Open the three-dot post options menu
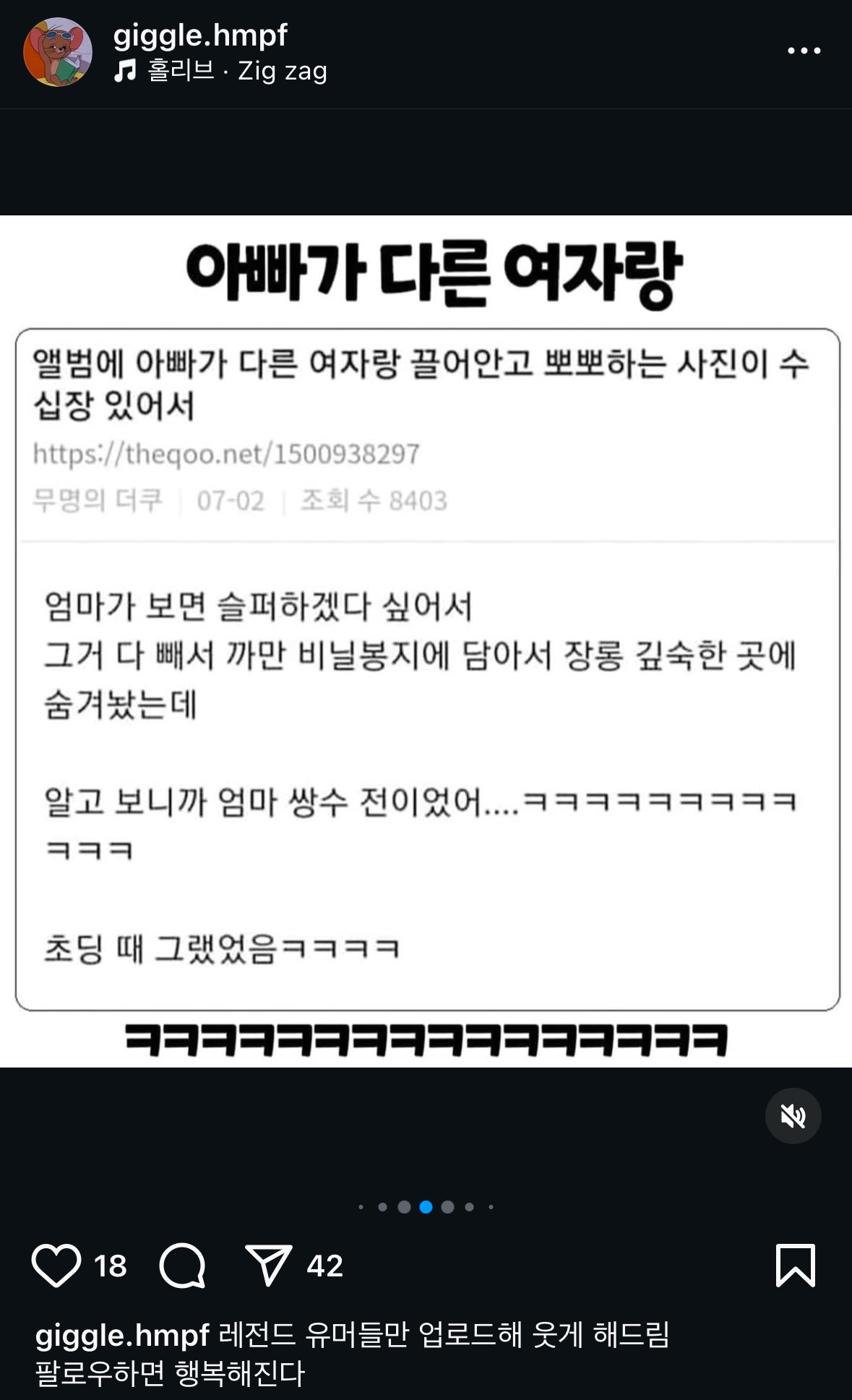 point(804,51)
